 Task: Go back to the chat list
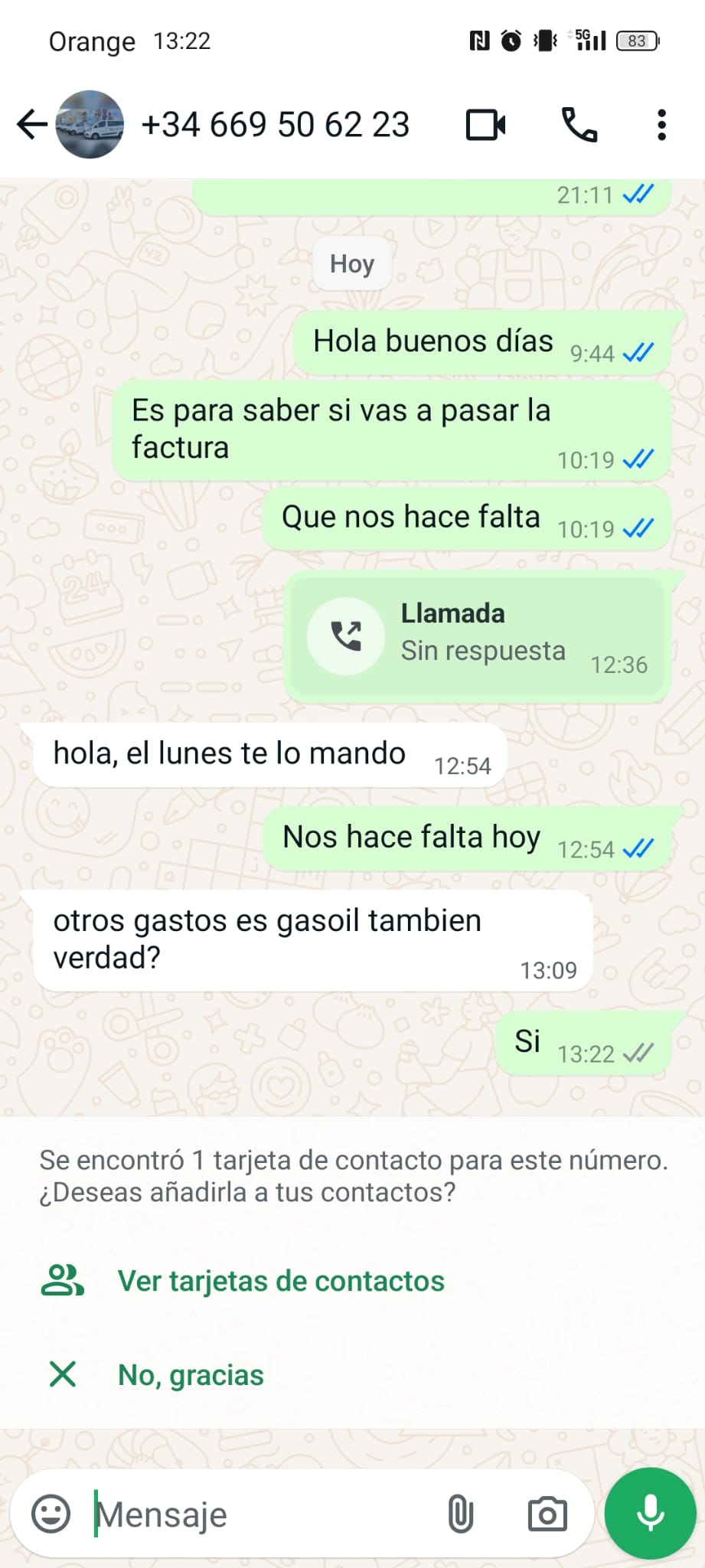pyautogui.click(x=32, y=125)
